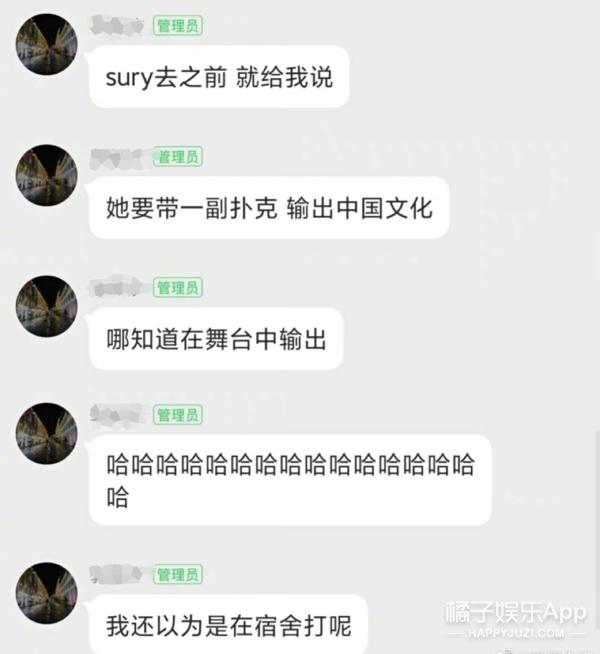Tap avatar next to '我还以为是在宿舍打呢'

46,593
